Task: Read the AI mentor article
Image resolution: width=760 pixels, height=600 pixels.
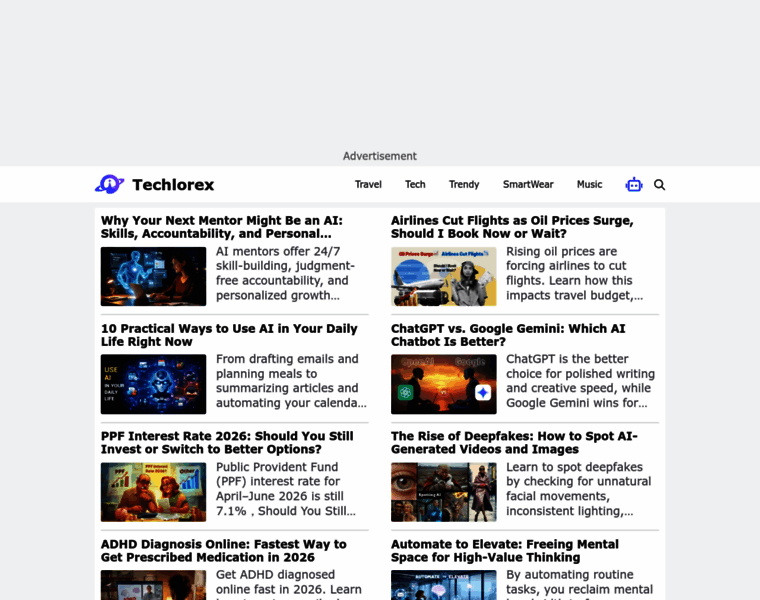Action: pyautogui.click(x=222, y=227)
